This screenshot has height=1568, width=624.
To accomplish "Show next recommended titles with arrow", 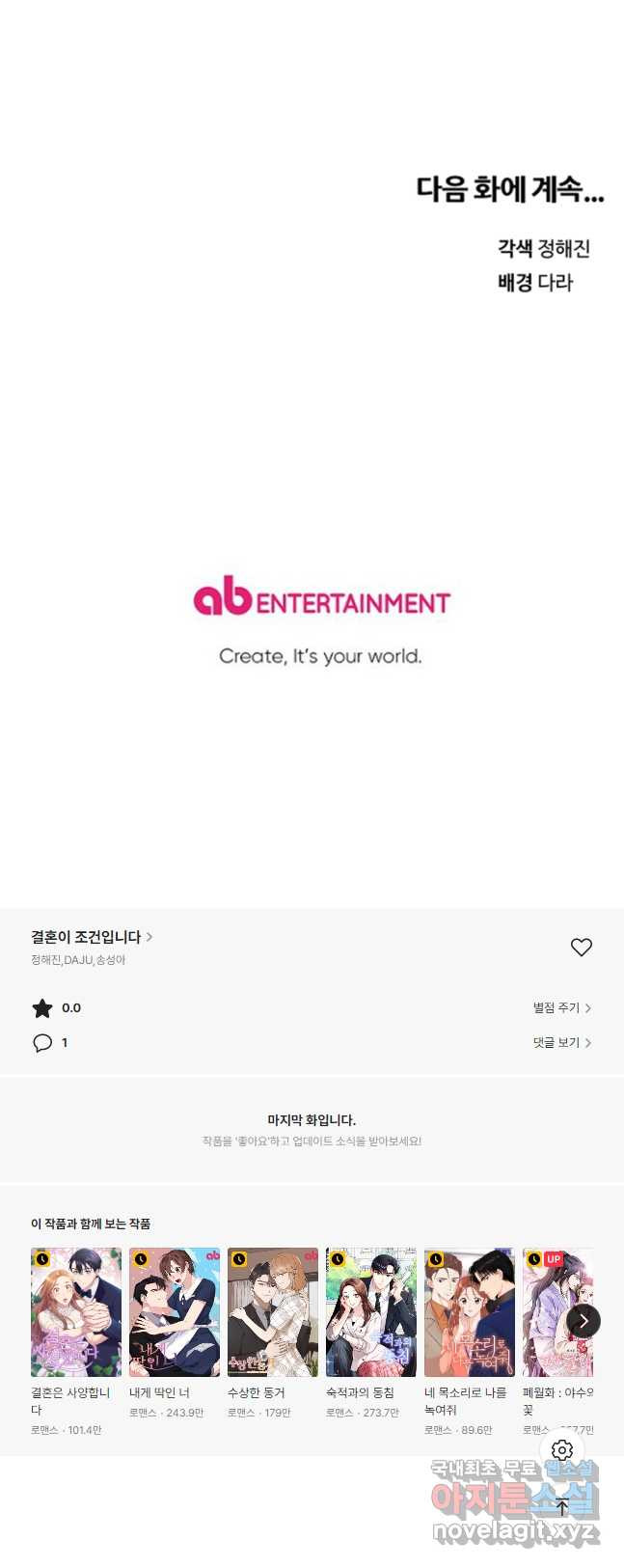I will click(583, 1321).
